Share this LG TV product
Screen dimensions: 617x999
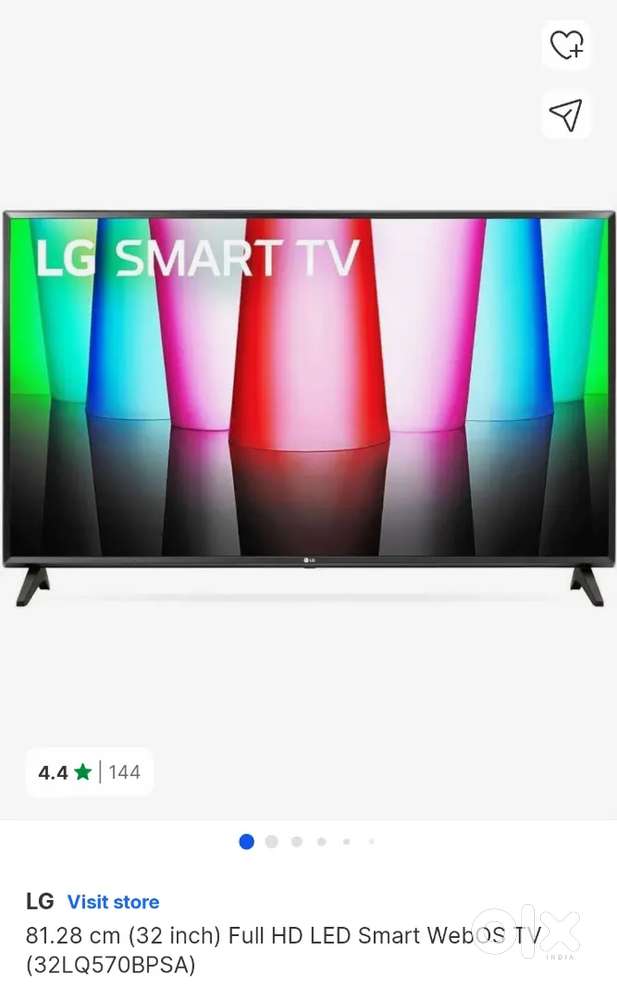566,114
